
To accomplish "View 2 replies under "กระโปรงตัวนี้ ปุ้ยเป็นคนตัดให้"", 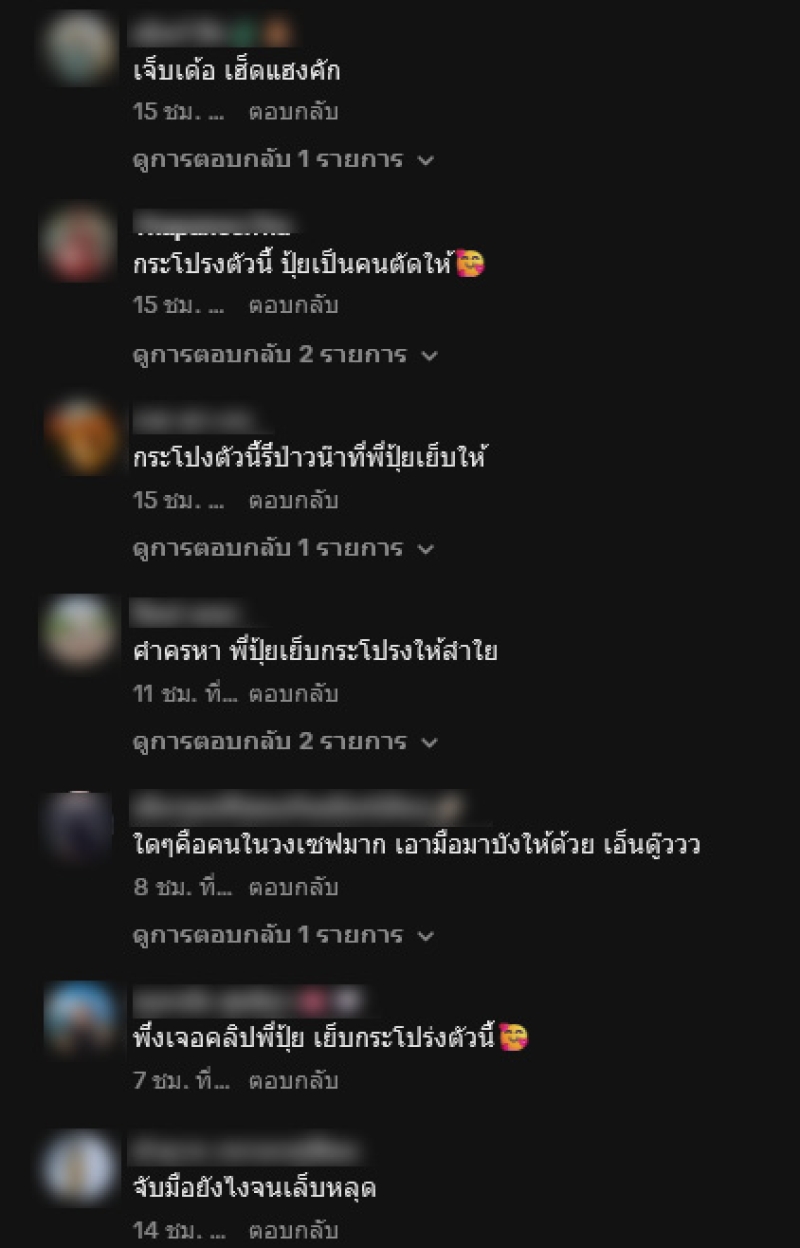I will click(285, 355).
